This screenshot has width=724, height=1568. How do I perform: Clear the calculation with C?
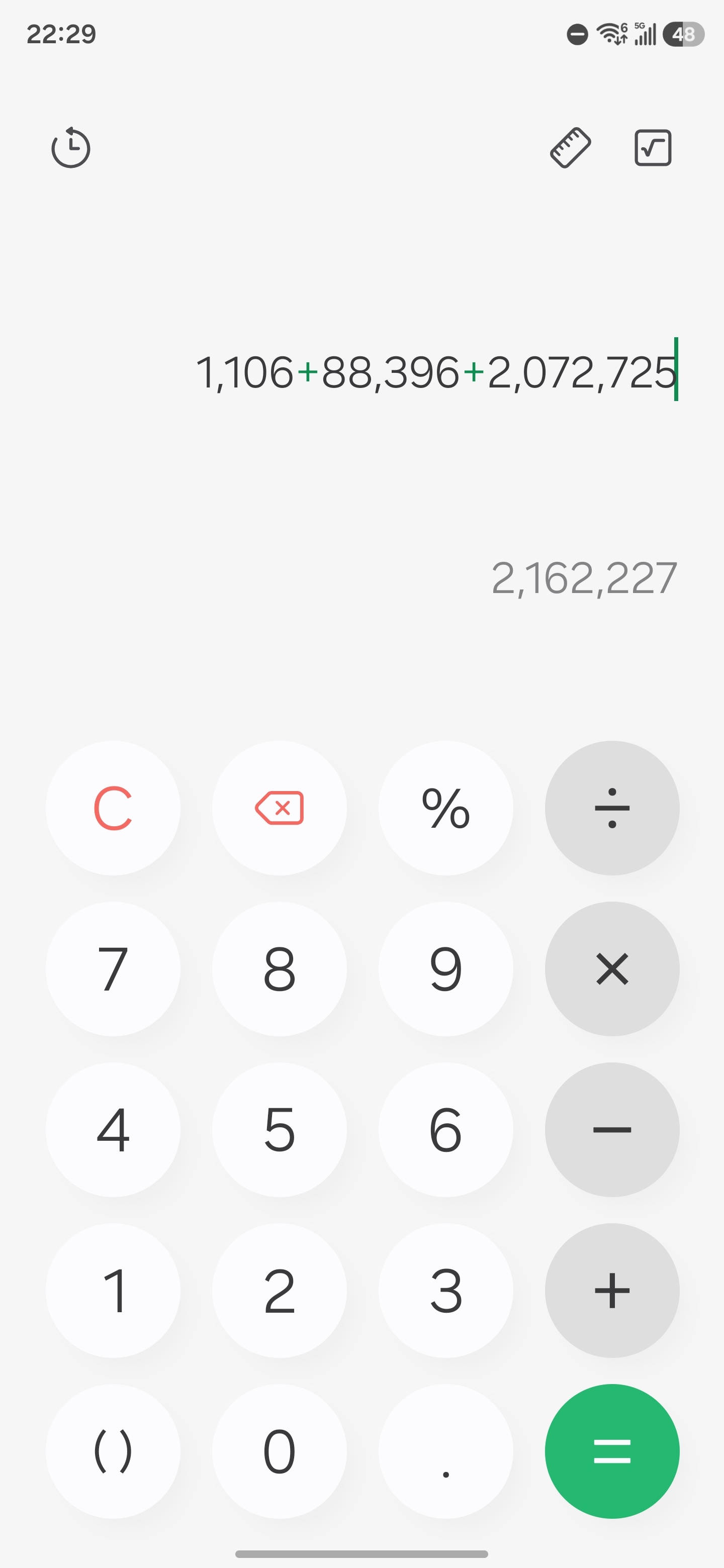[113, 807]
